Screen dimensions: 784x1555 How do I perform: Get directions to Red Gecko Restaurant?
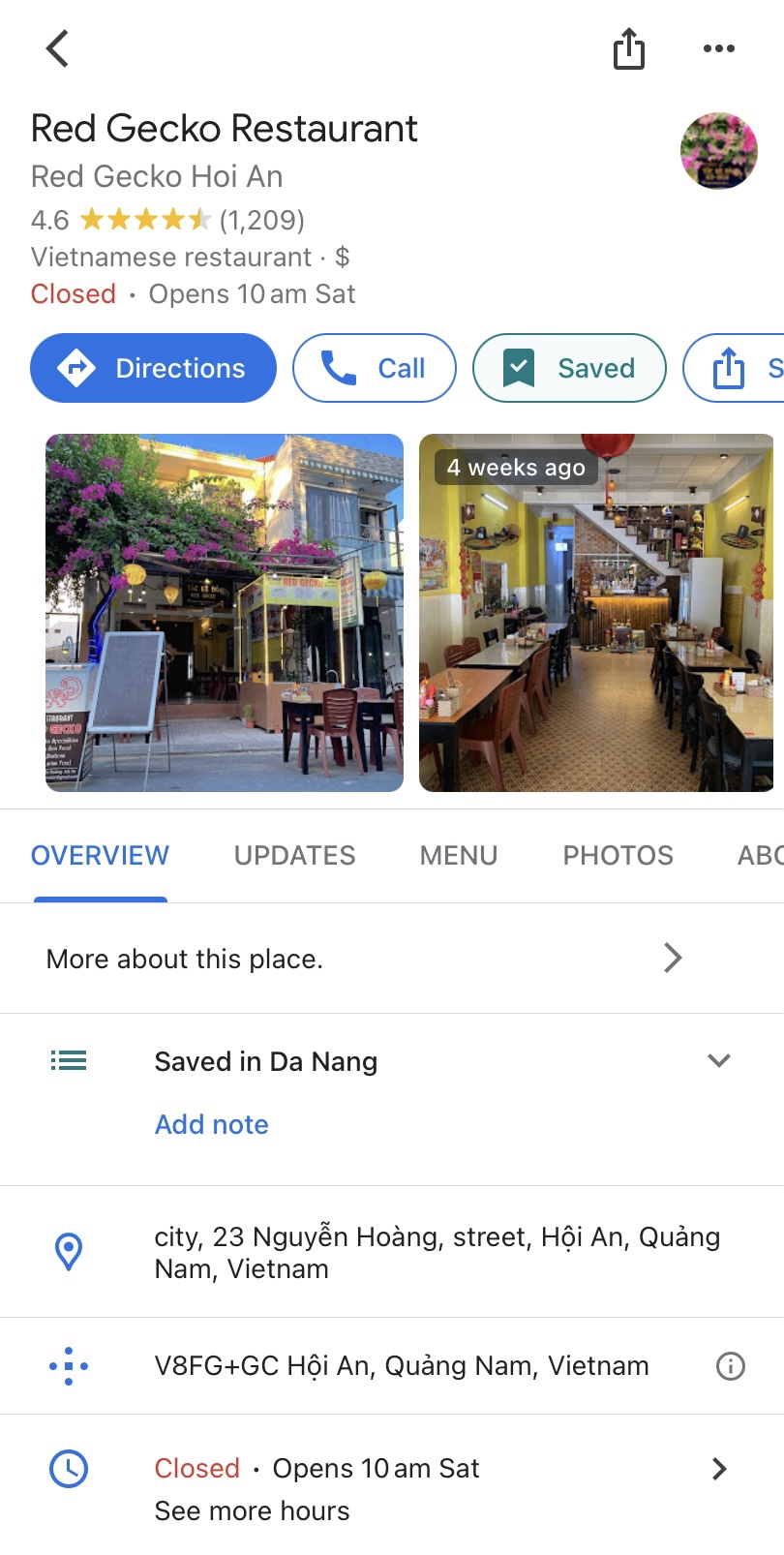153,368
